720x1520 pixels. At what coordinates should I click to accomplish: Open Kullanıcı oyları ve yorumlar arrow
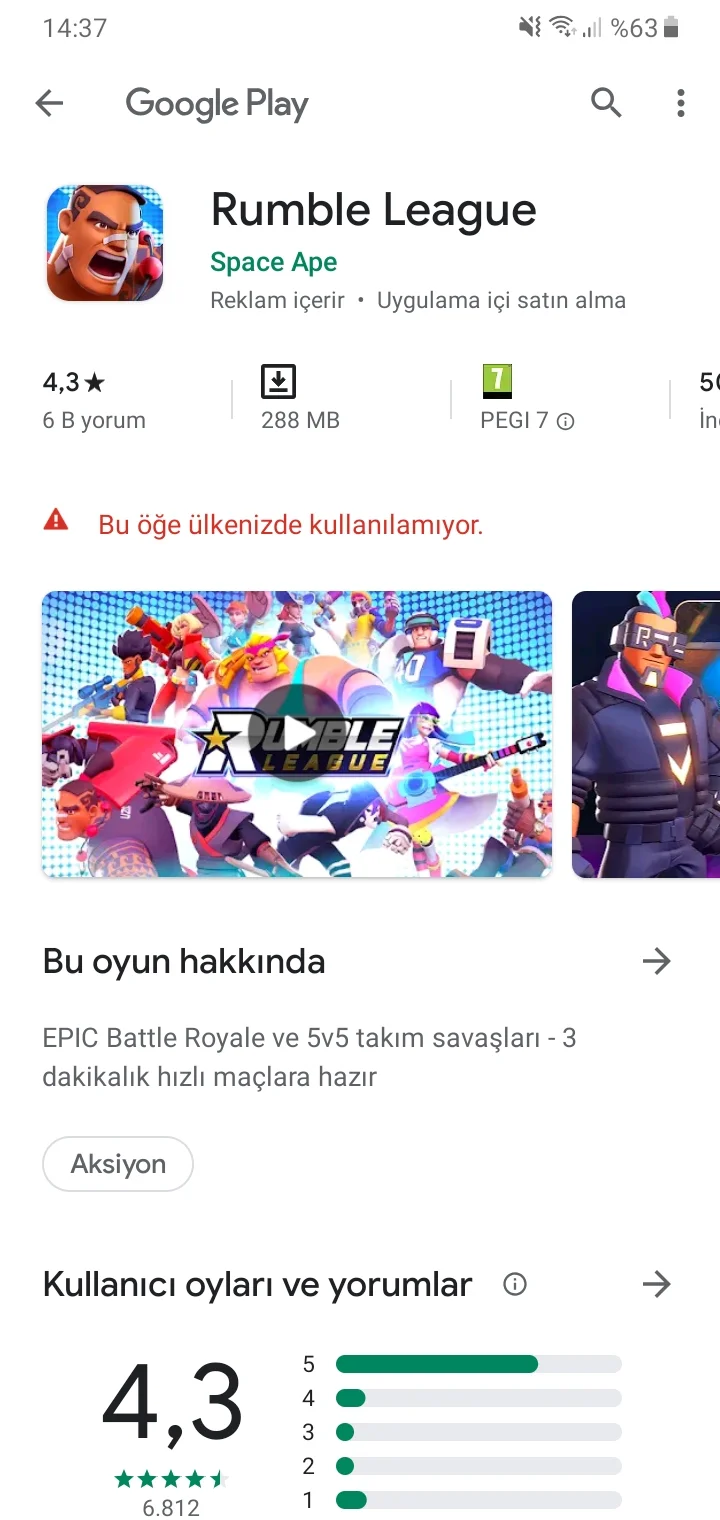[656, 1284]
